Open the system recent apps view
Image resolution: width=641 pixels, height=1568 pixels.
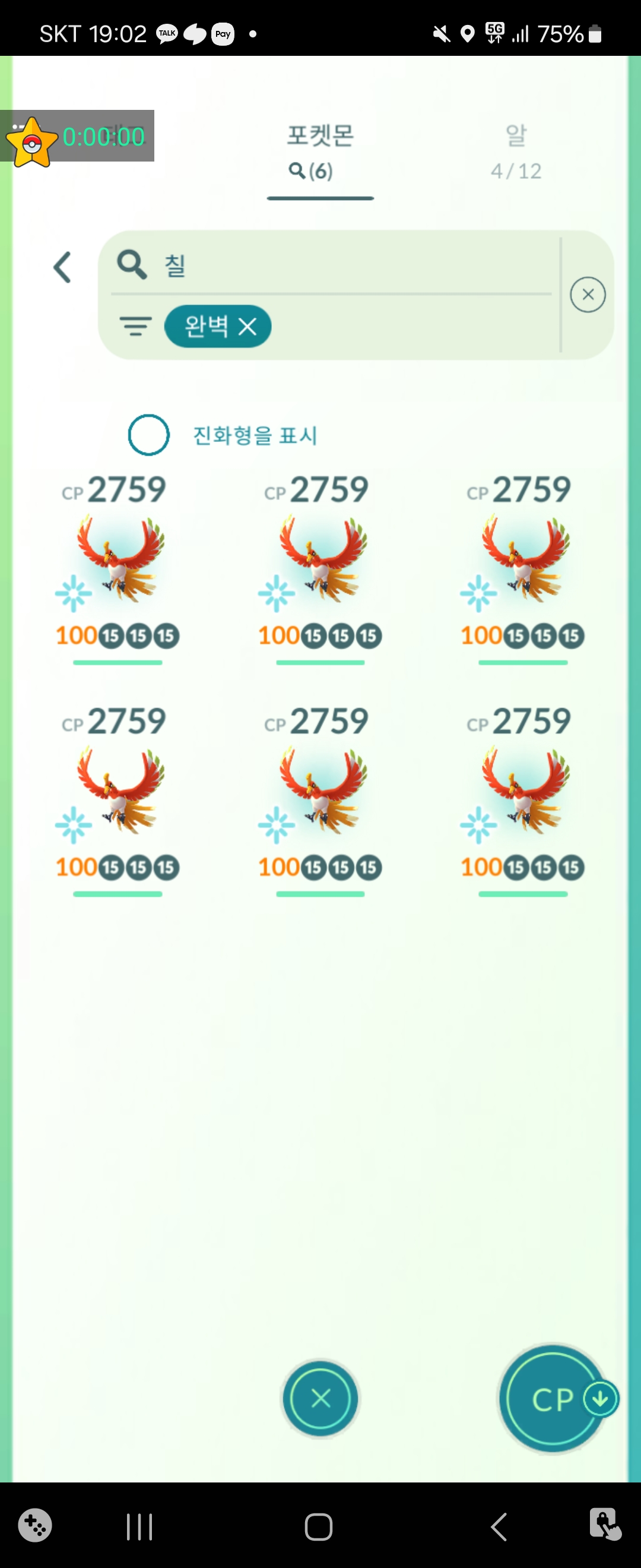(139, 1526)
